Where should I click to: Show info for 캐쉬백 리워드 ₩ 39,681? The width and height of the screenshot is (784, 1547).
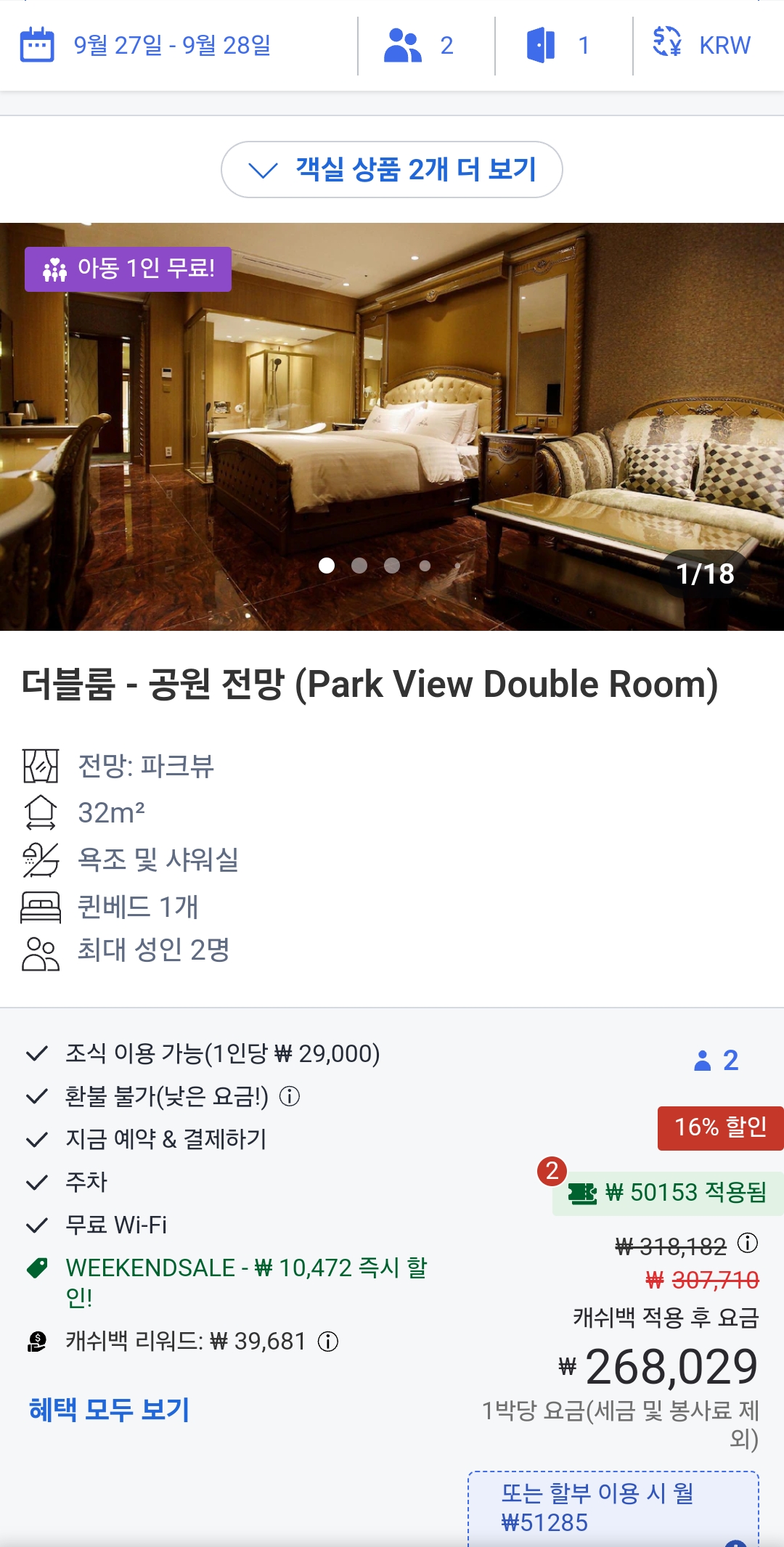[328, 1342]
